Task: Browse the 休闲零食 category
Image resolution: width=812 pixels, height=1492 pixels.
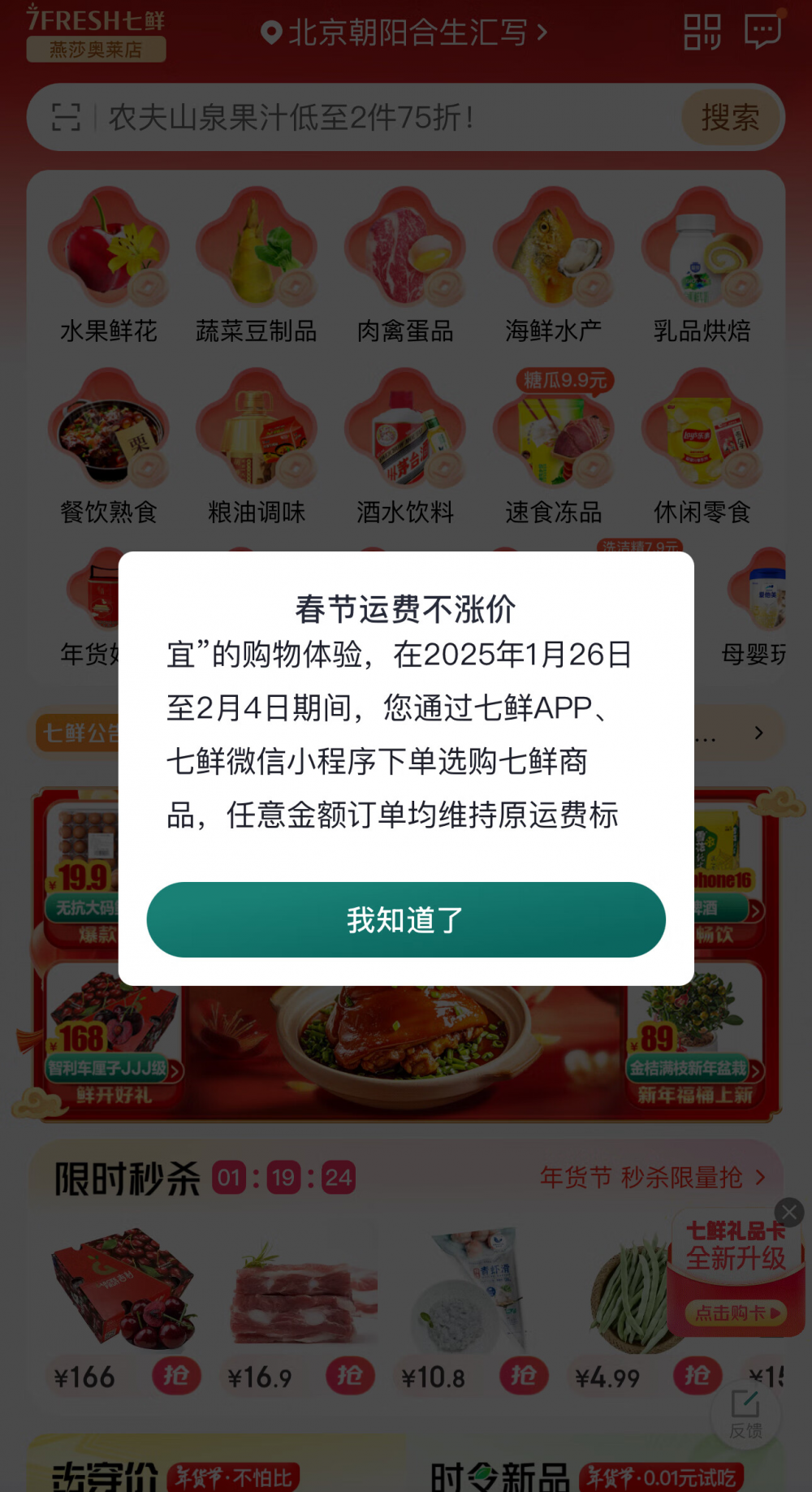Action: 702,448
